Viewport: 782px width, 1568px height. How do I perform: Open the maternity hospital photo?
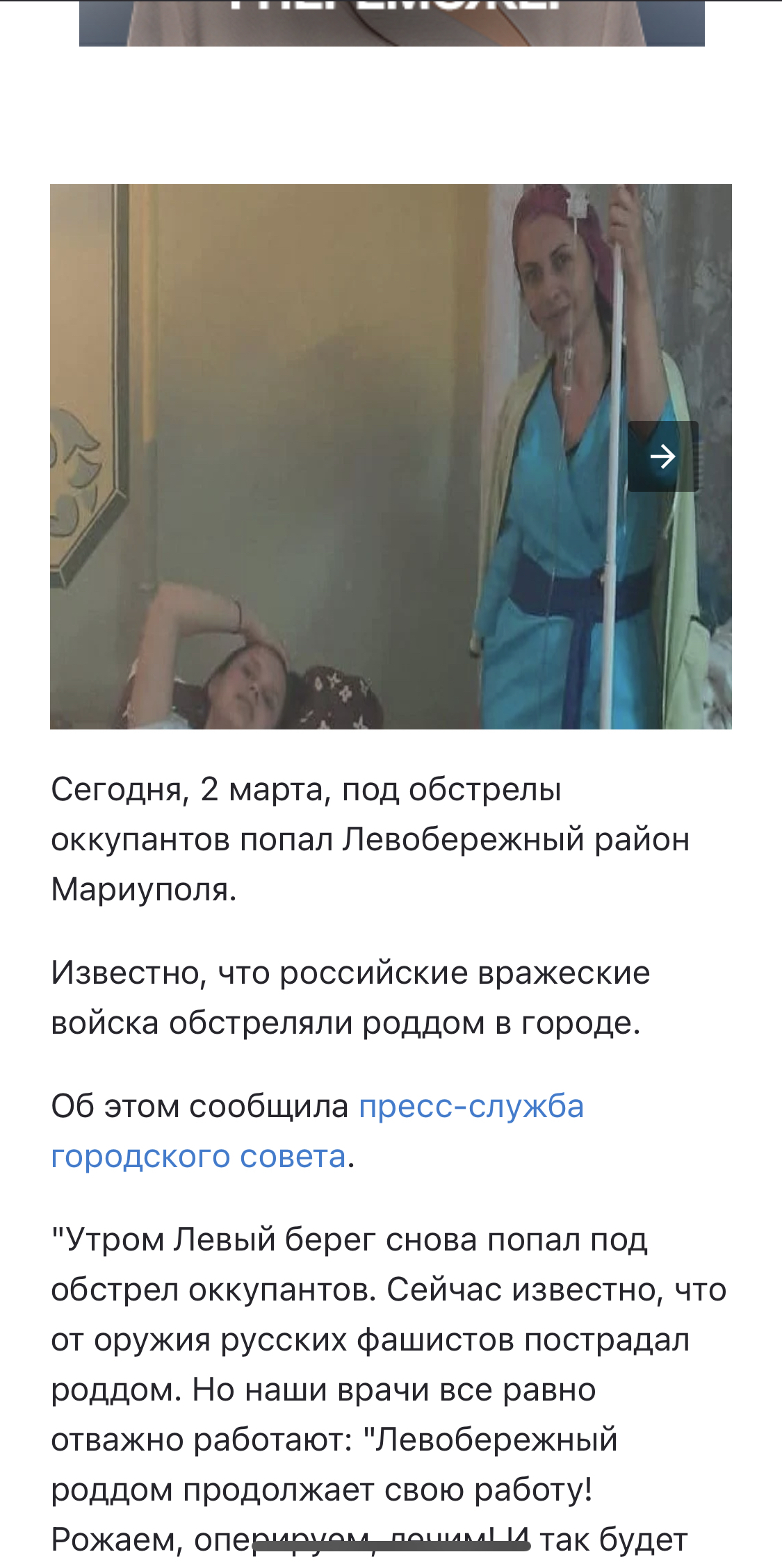(x=391, y=456)
